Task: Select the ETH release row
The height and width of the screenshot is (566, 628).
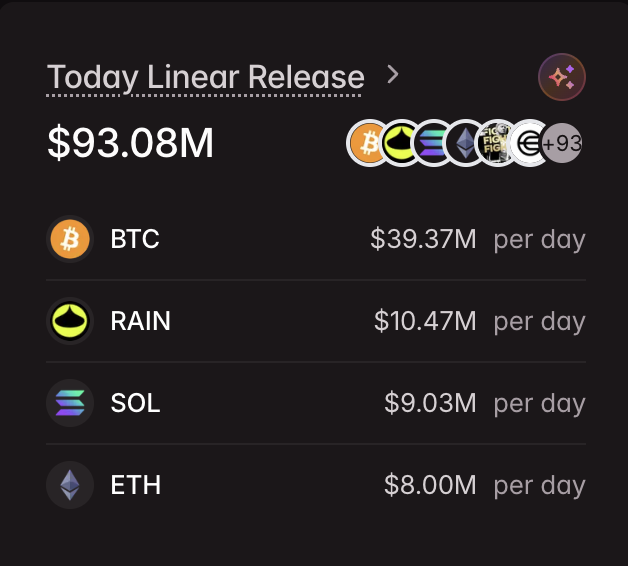Action: coord(316,485)
